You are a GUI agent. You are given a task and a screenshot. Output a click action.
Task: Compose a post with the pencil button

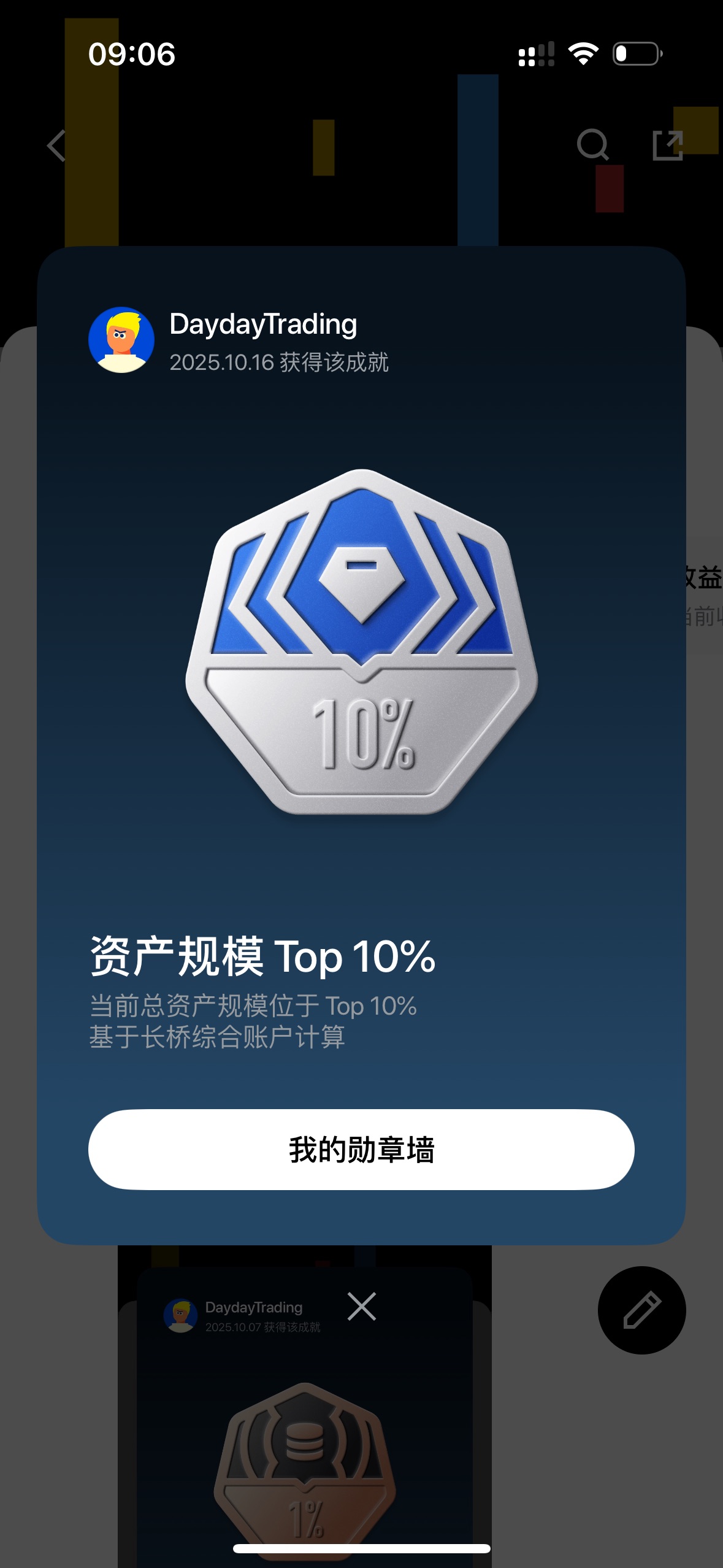point(641,1310)
